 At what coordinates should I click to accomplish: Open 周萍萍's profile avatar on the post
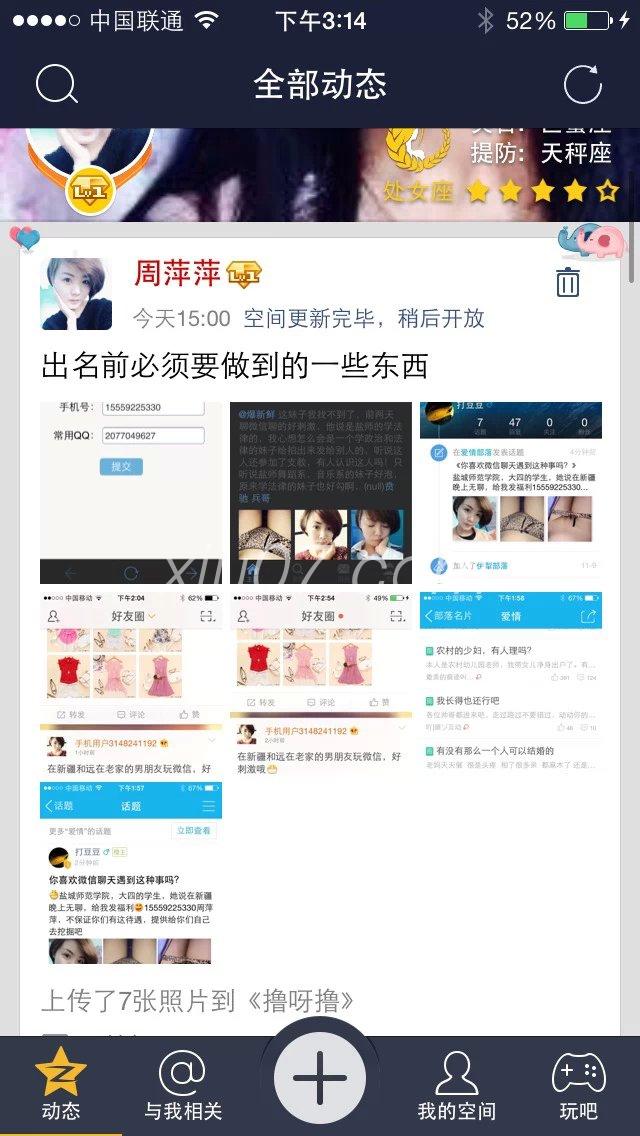pos(76,293)
